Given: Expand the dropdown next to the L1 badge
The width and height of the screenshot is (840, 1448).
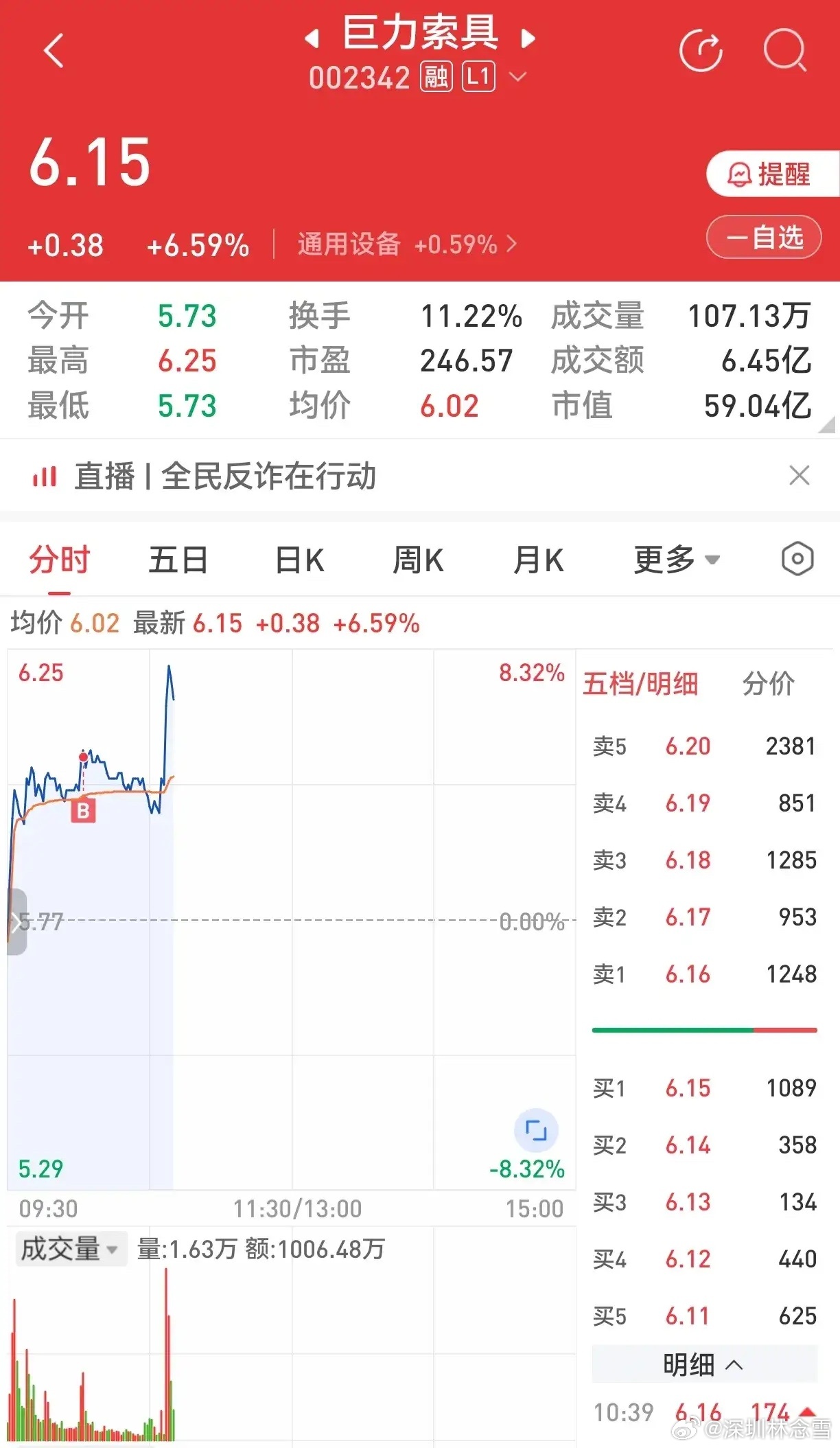Looking at the screenshot, I should 518,76.
